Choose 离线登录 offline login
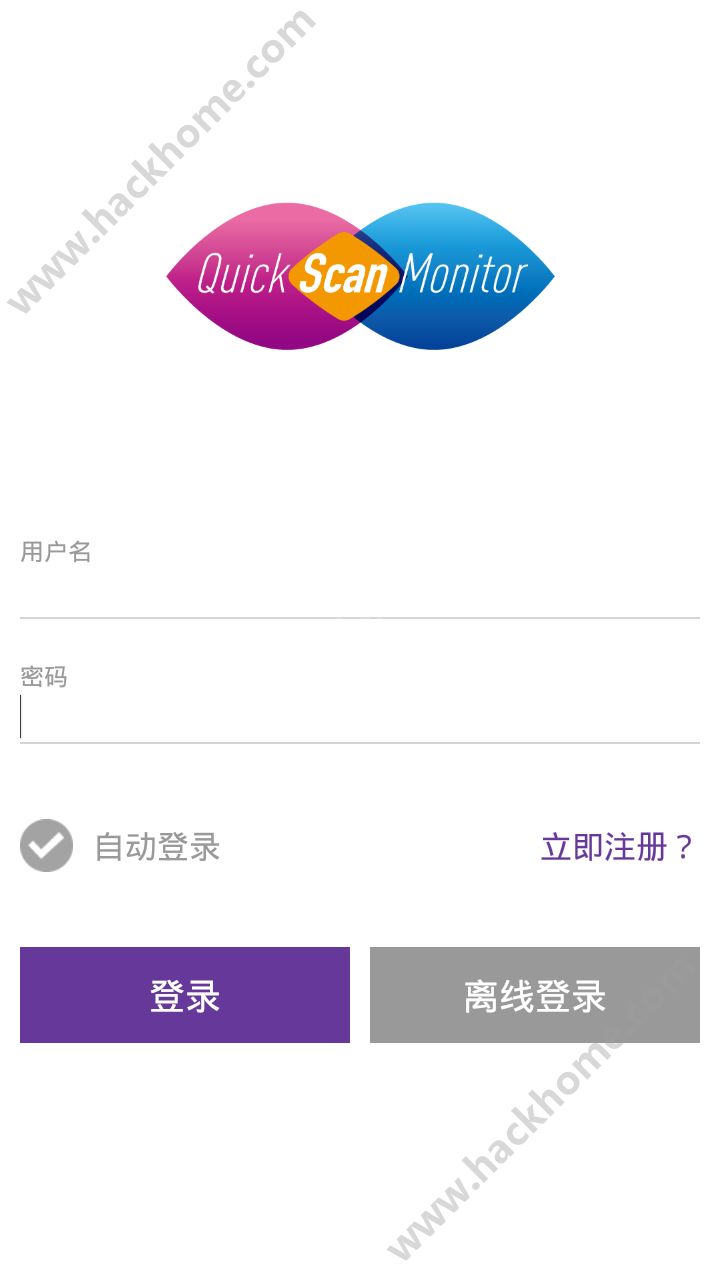Screen dimensions: 720x1280 pyautogui.click(x=535, y=995)
